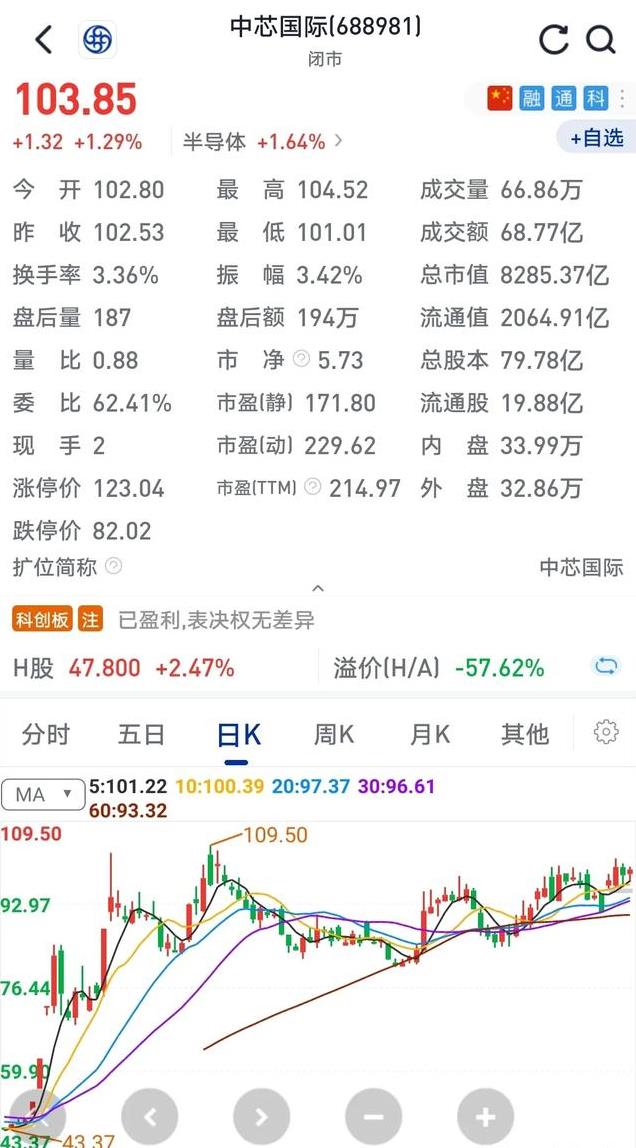Switch H股 and A股 premium display
This screenshot has width=636, height=1148.
pos(606,666)
